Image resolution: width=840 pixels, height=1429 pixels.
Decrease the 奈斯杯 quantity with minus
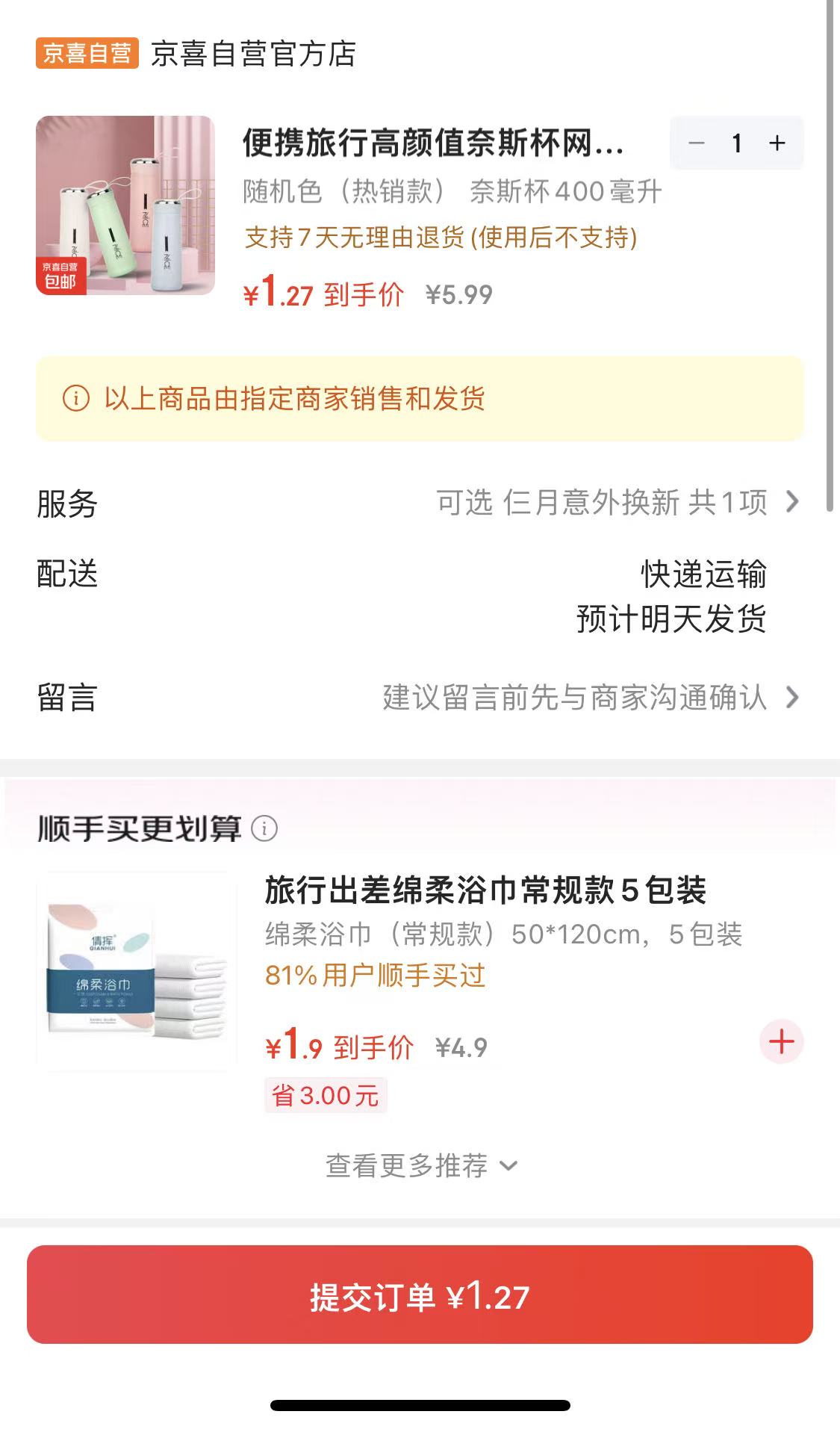[x=697, y=143]
